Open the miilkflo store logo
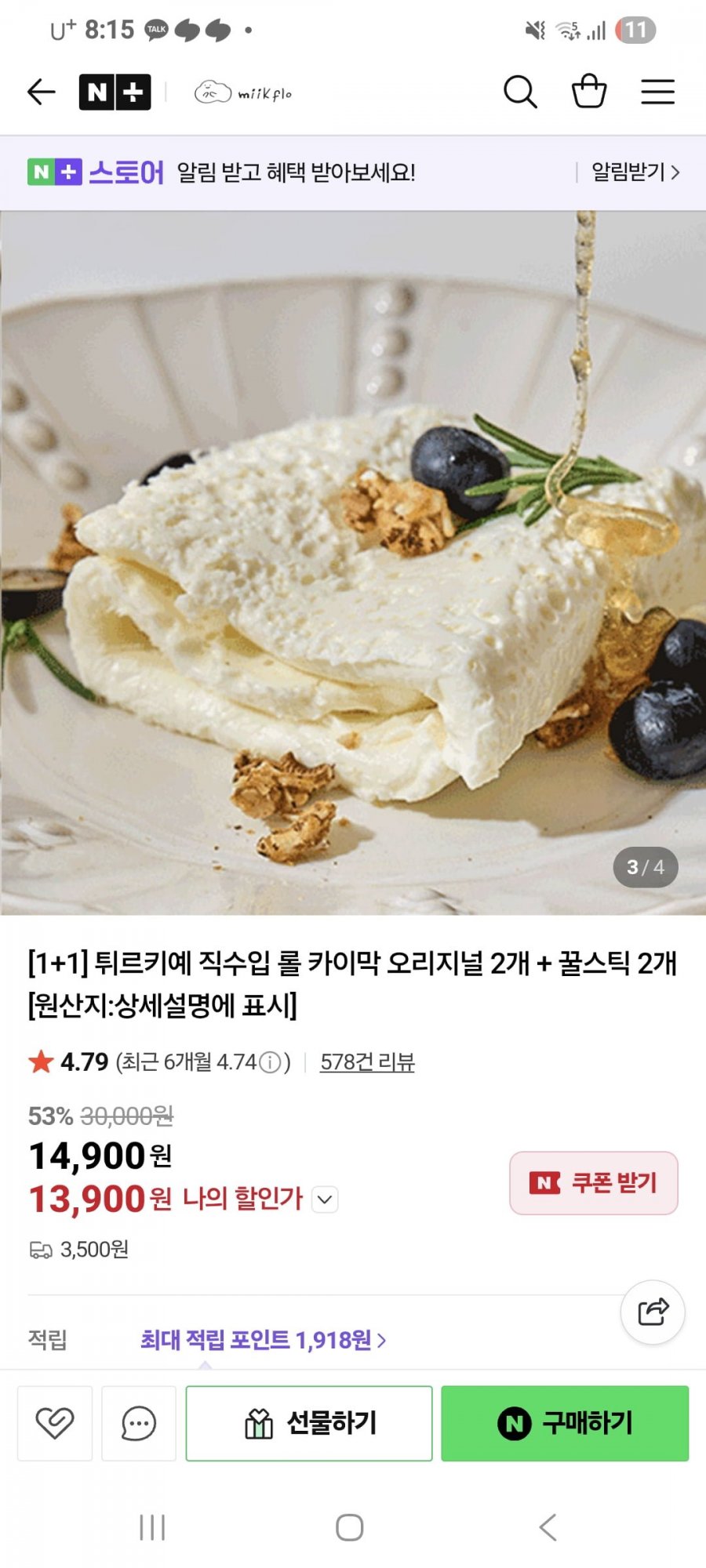The height and width of the screenshot is (1568, 706). pos(243,92)
